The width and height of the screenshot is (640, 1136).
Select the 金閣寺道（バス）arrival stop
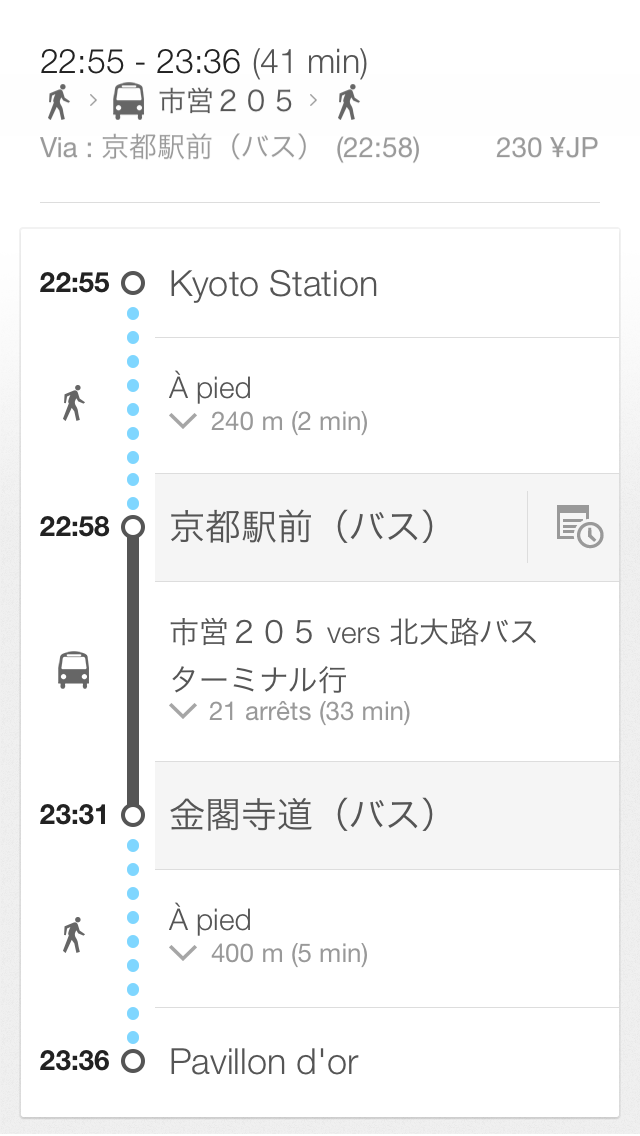[303, 815]
